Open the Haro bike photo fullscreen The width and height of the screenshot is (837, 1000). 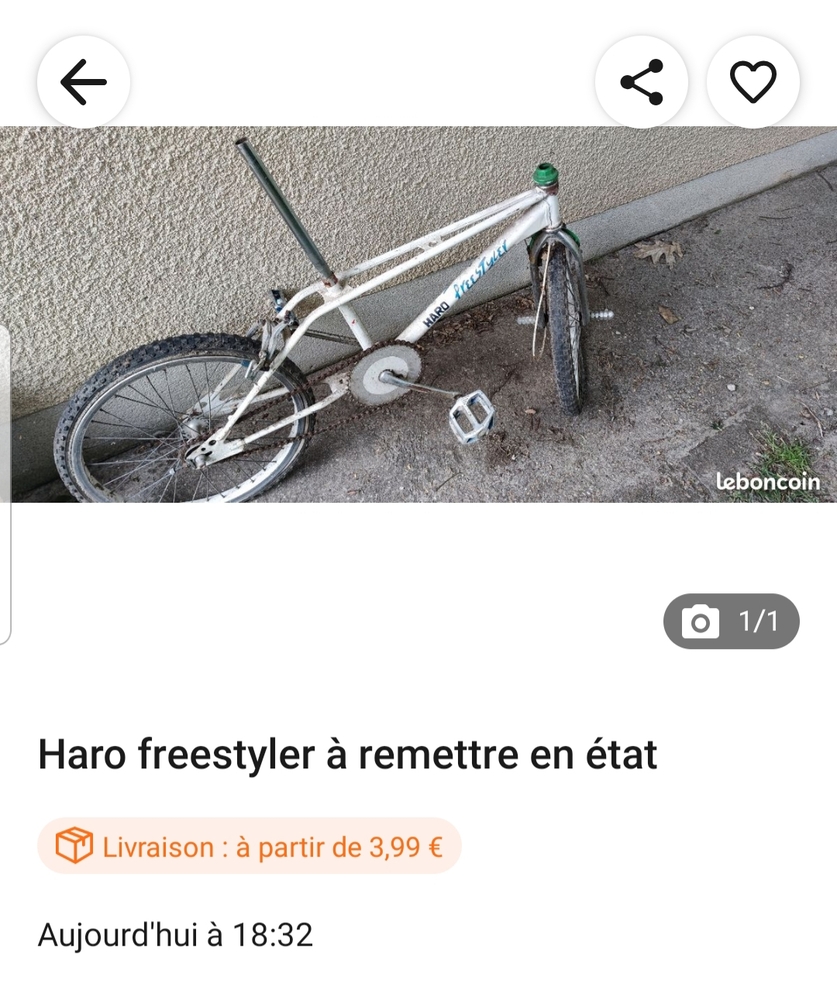(420, 314)
